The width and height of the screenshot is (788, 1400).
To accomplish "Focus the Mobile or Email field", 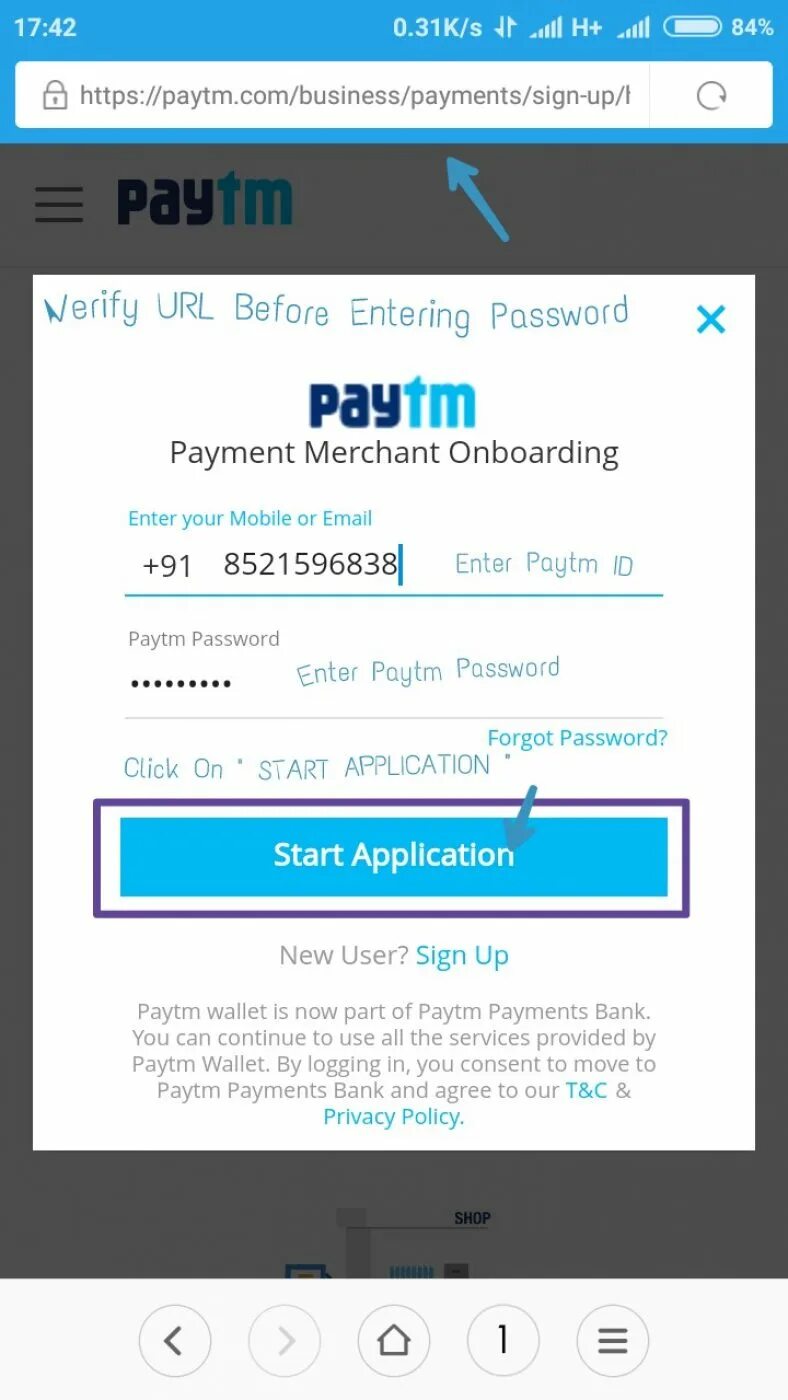I will [x=393, y=565].
